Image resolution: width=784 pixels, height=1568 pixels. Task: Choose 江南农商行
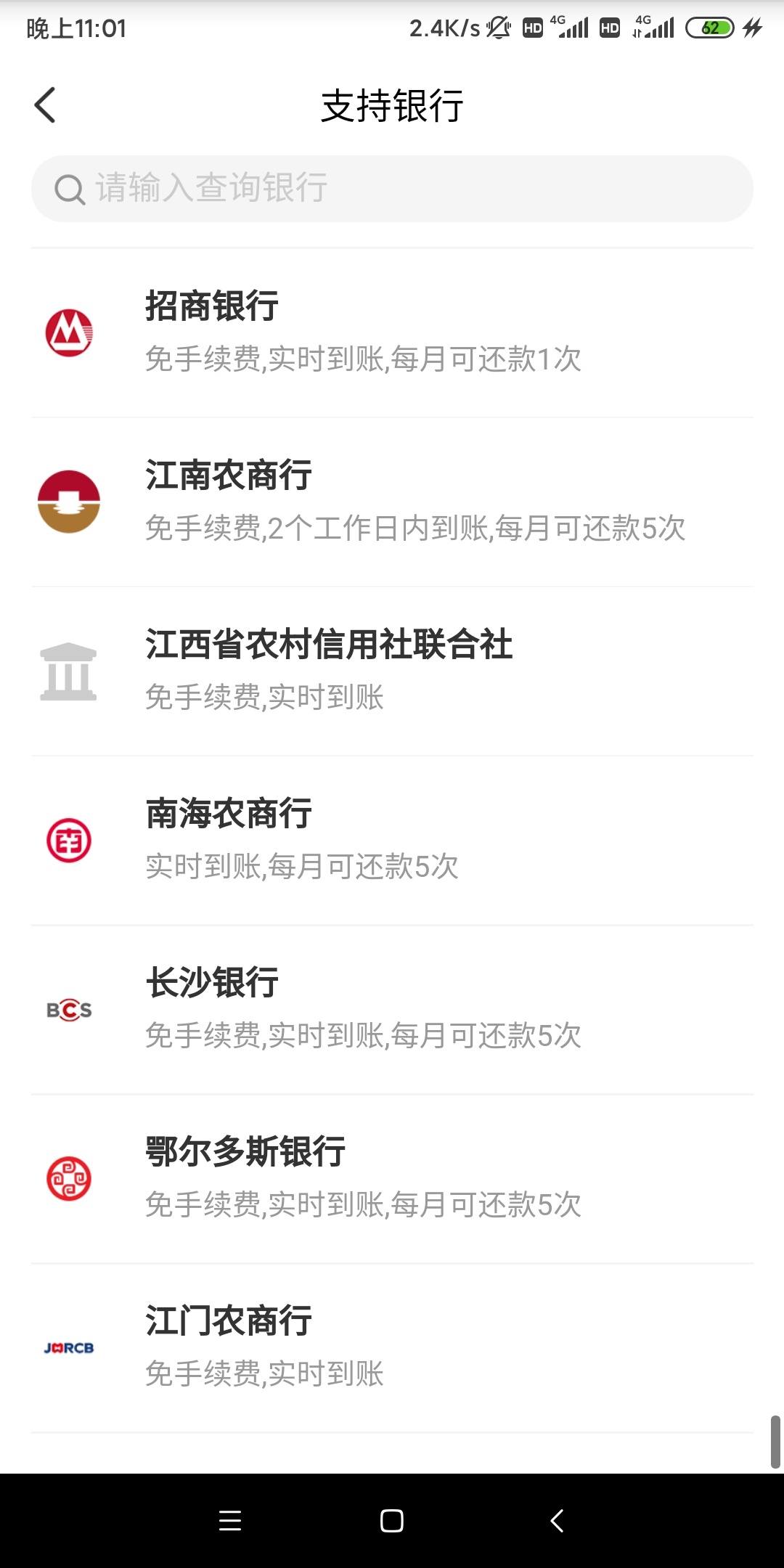pyautogui.click(x=392, y=502)
